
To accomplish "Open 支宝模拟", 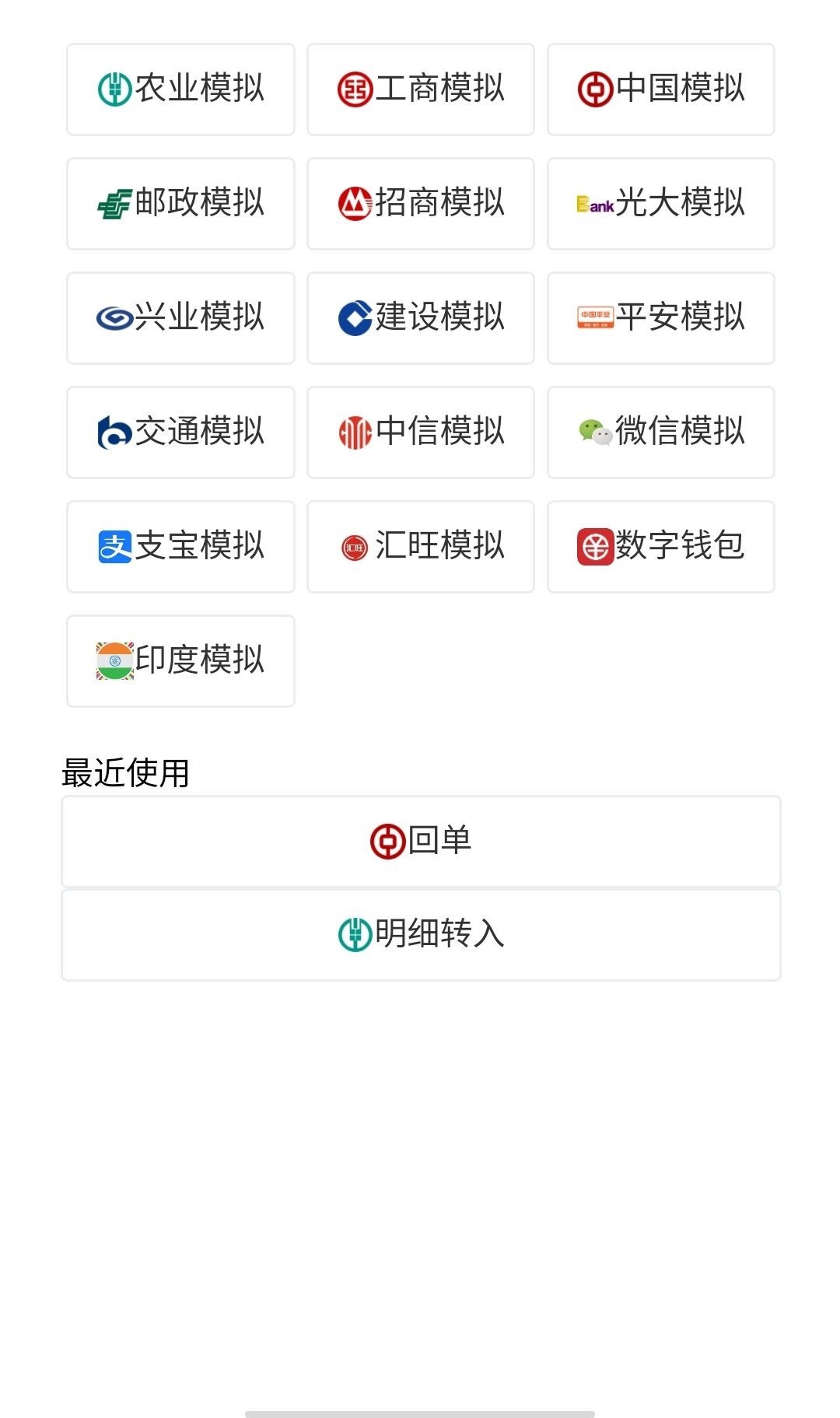I will click(180, 546).
